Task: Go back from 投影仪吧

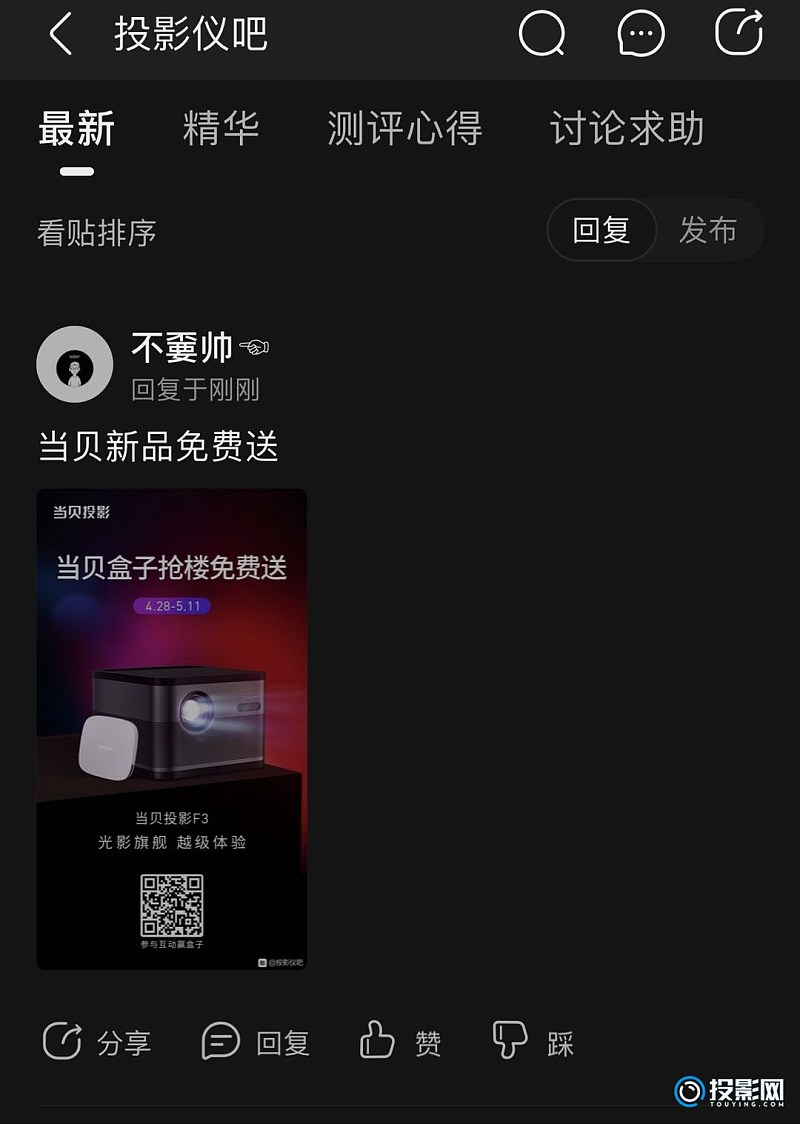Action: tap(61, 35)
